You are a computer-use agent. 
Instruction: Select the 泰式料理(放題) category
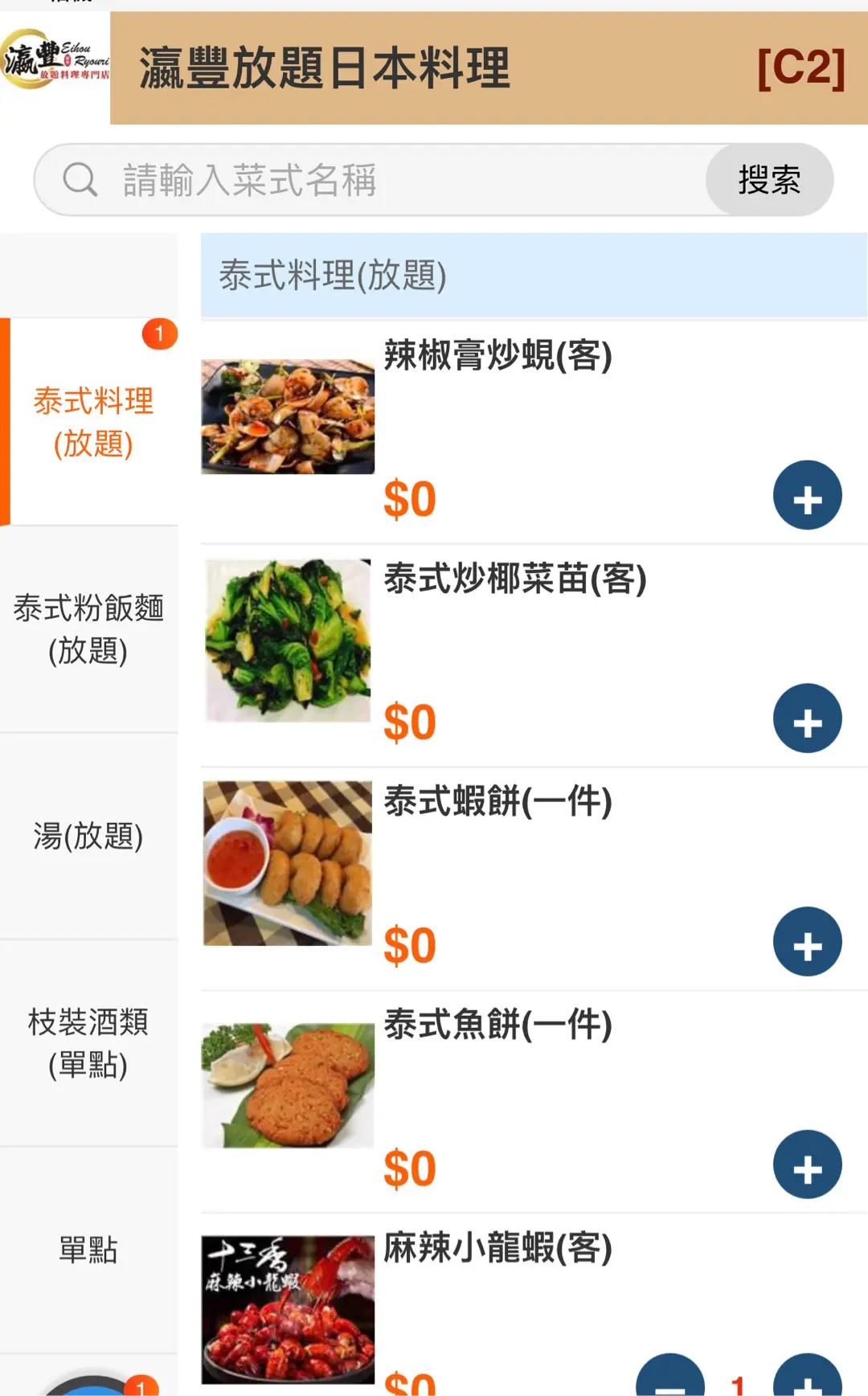click(x=92, y=422)
